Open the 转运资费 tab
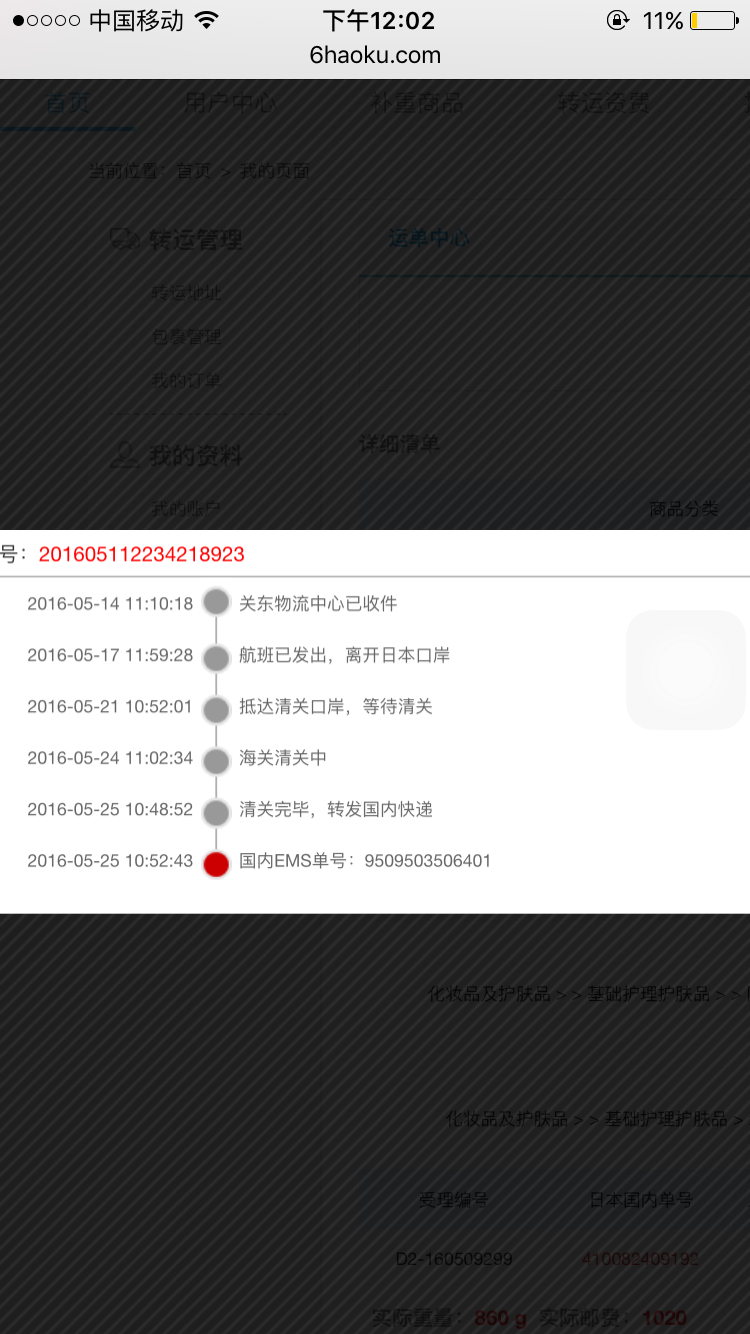Viewport: 750px width, 1334px height. point(603,103)
